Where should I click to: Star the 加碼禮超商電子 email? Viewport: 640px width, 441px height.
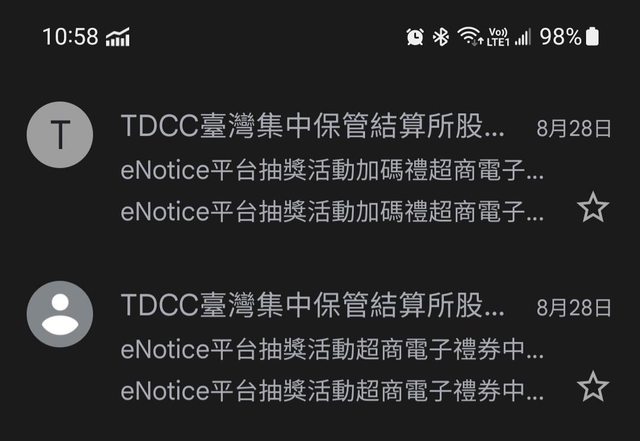(593, 208)
